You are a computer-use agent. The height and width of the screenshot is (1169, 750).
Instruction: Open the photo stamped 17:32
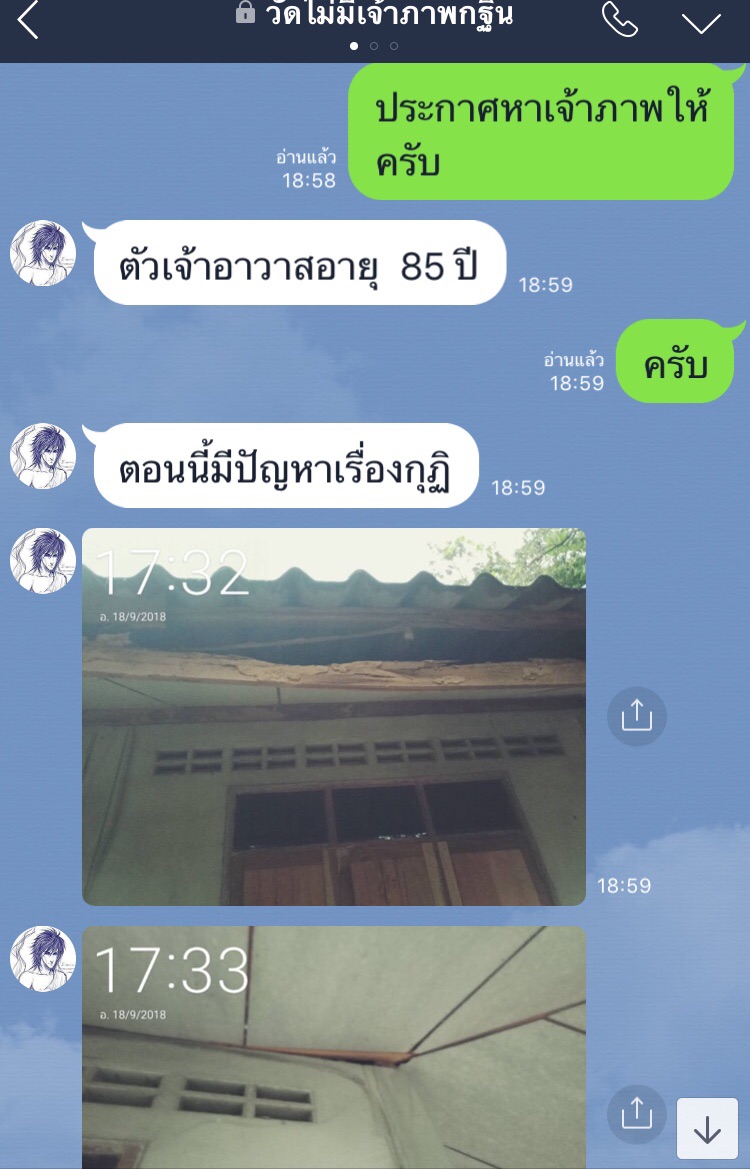334,716
